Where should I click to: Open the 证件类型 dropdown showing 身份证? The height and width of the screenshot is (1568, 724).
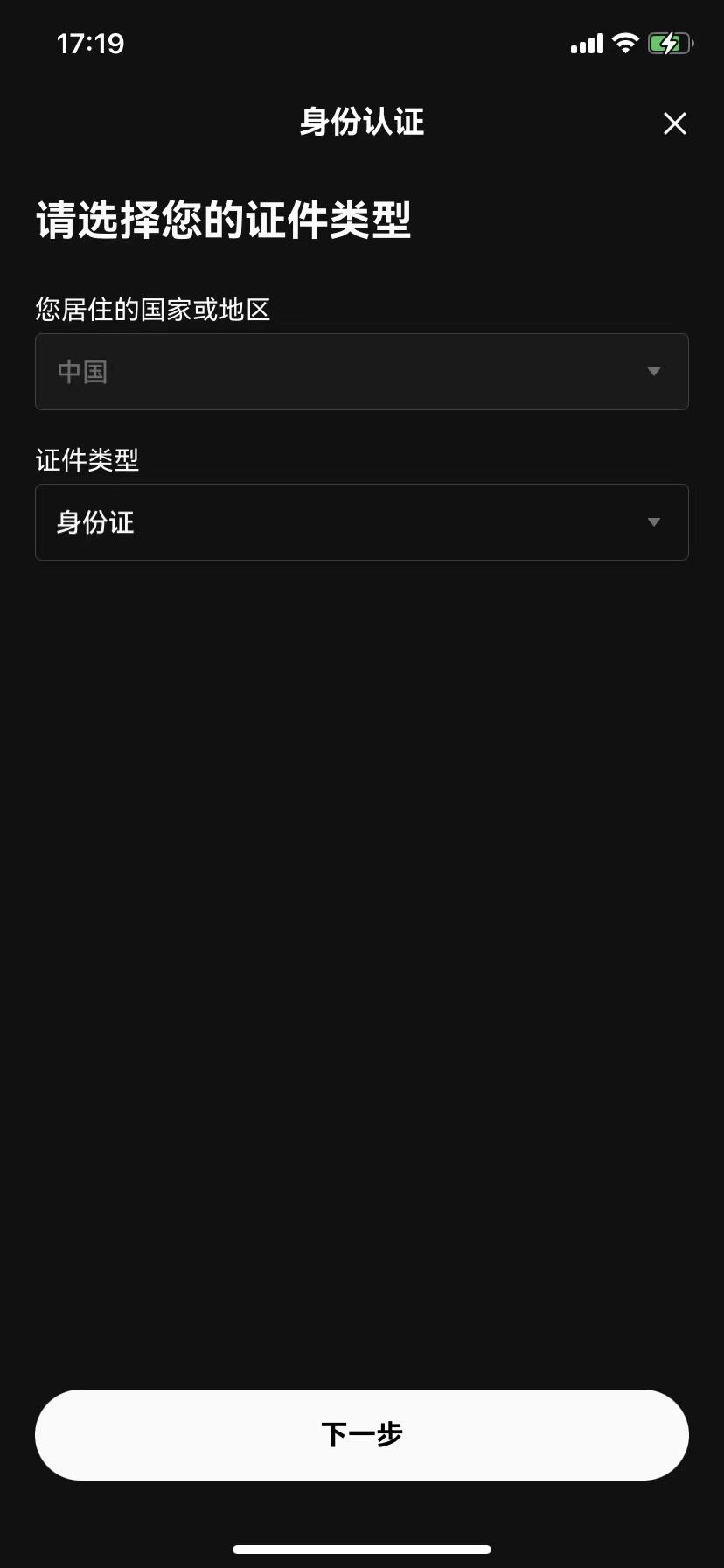pos(362,522)
